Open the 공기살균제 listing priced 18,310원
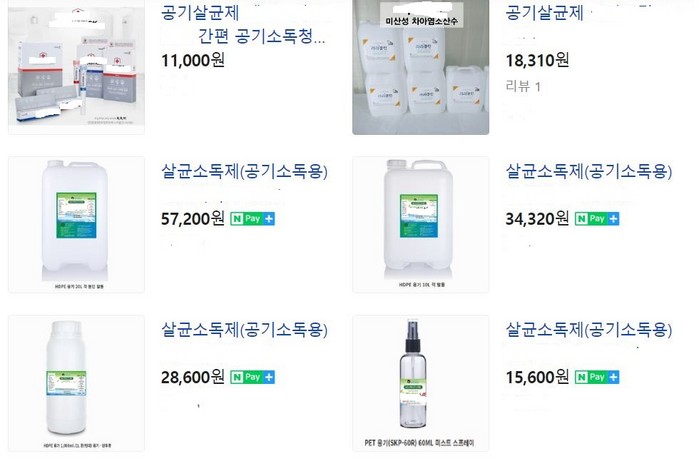699x471 pixels. (546, 13)
